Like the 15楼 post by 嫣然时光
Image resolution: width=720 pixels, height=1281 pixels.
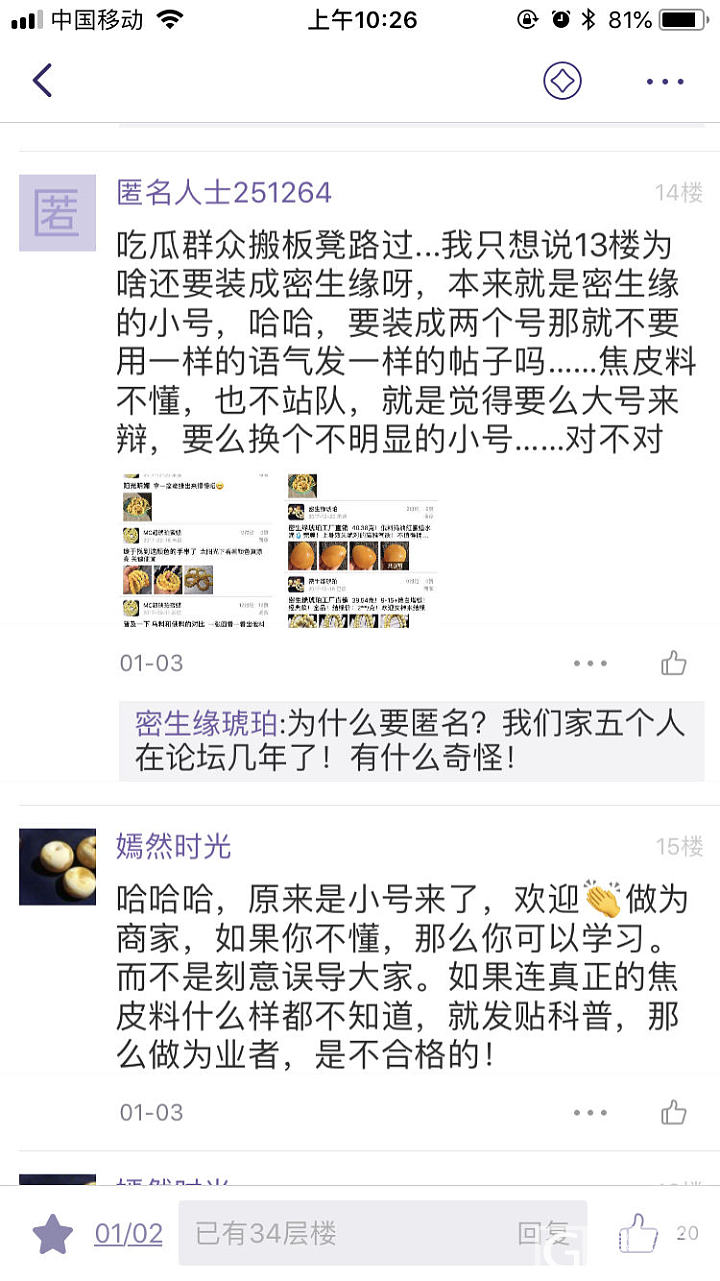tap(674, 1112)
